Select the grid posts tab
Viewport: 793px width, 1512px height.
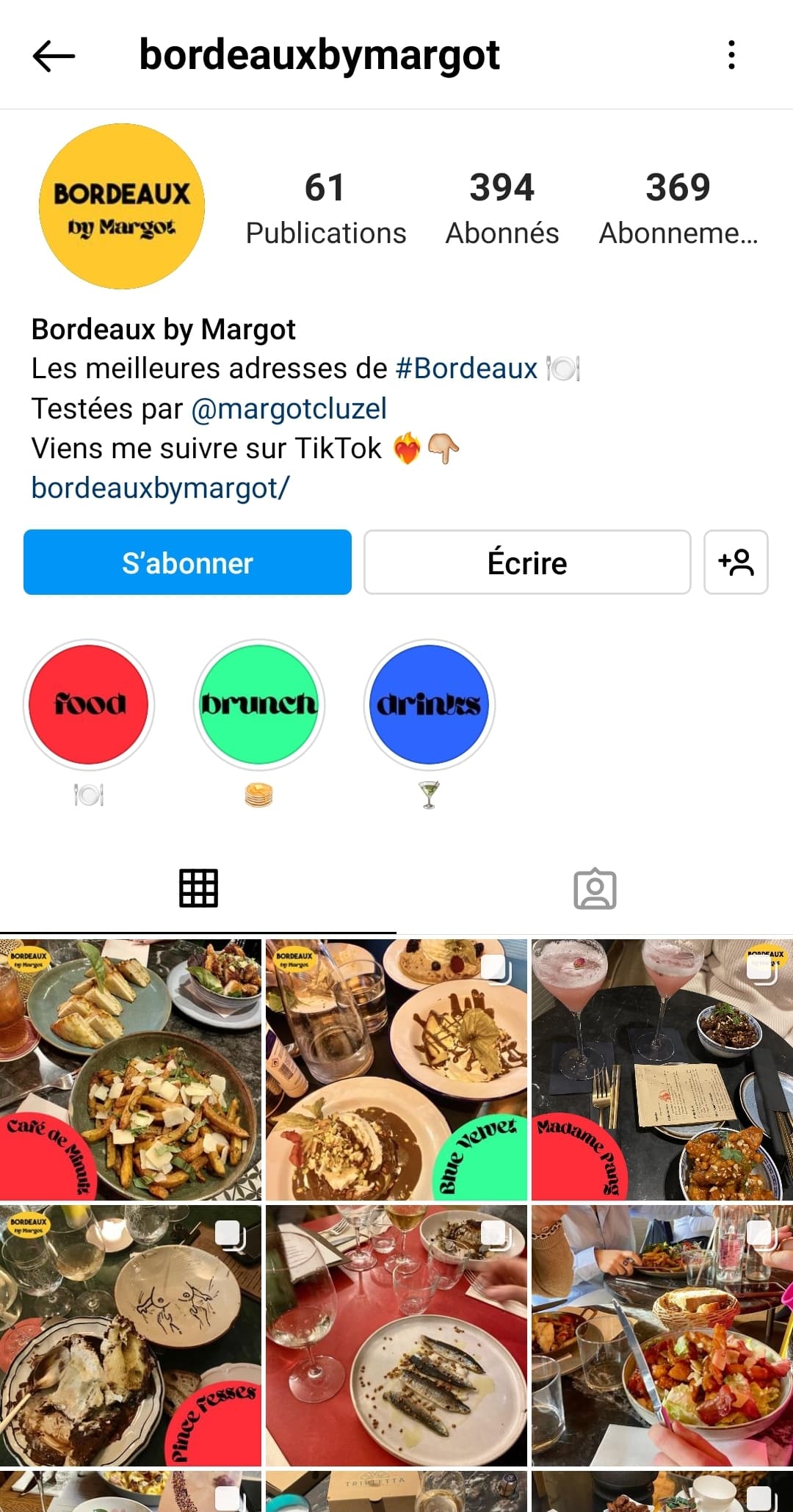(x=198, y=889)
